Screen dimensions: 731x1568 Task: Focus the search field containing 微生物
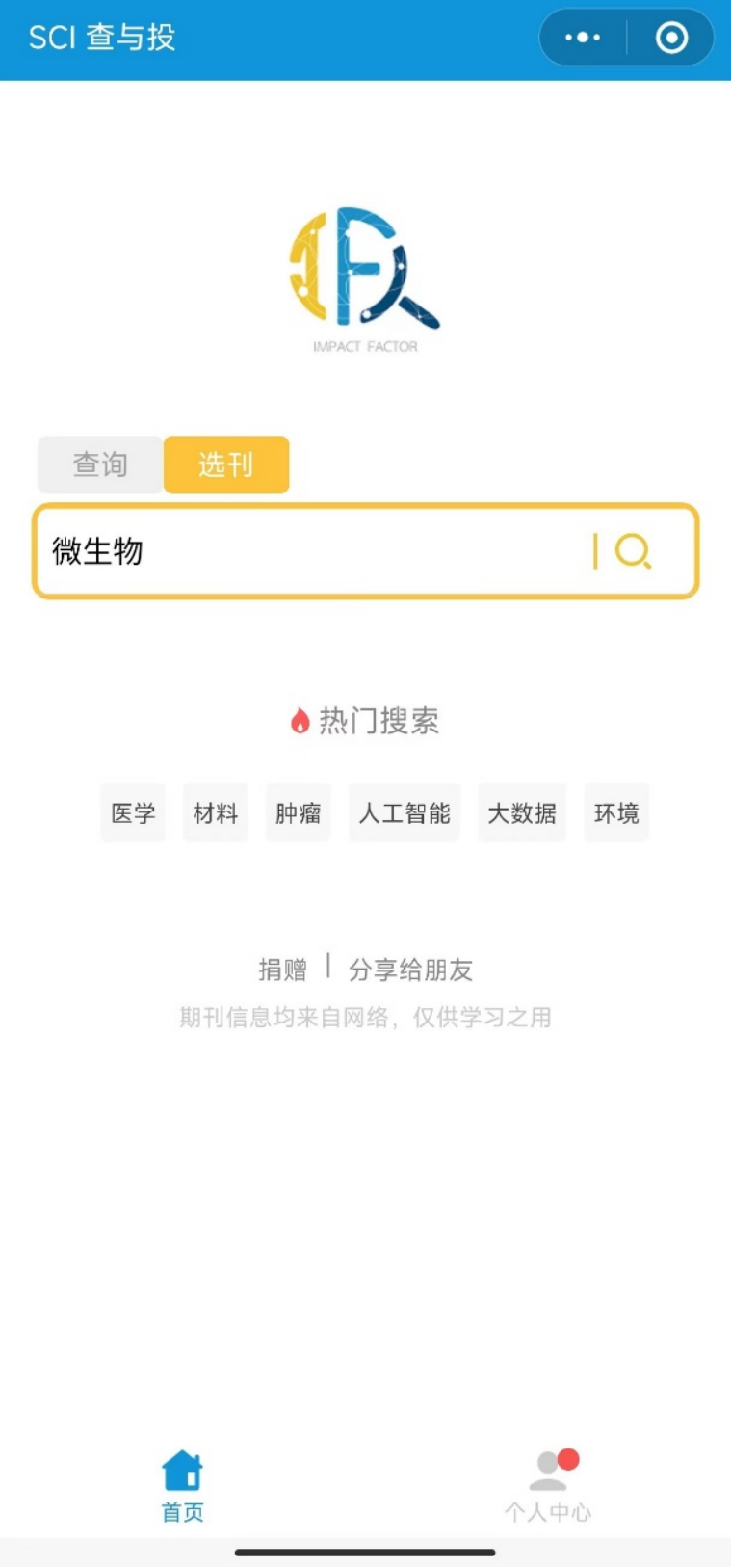(x=308, y=551)
